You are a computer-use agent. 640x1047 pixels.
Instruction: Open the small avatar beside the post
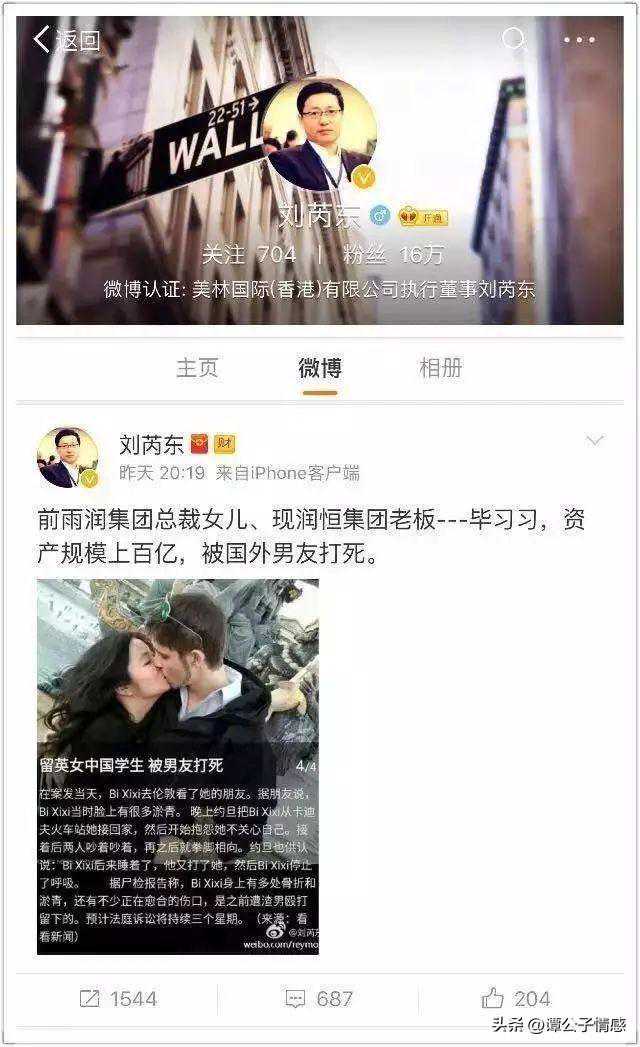68,457
